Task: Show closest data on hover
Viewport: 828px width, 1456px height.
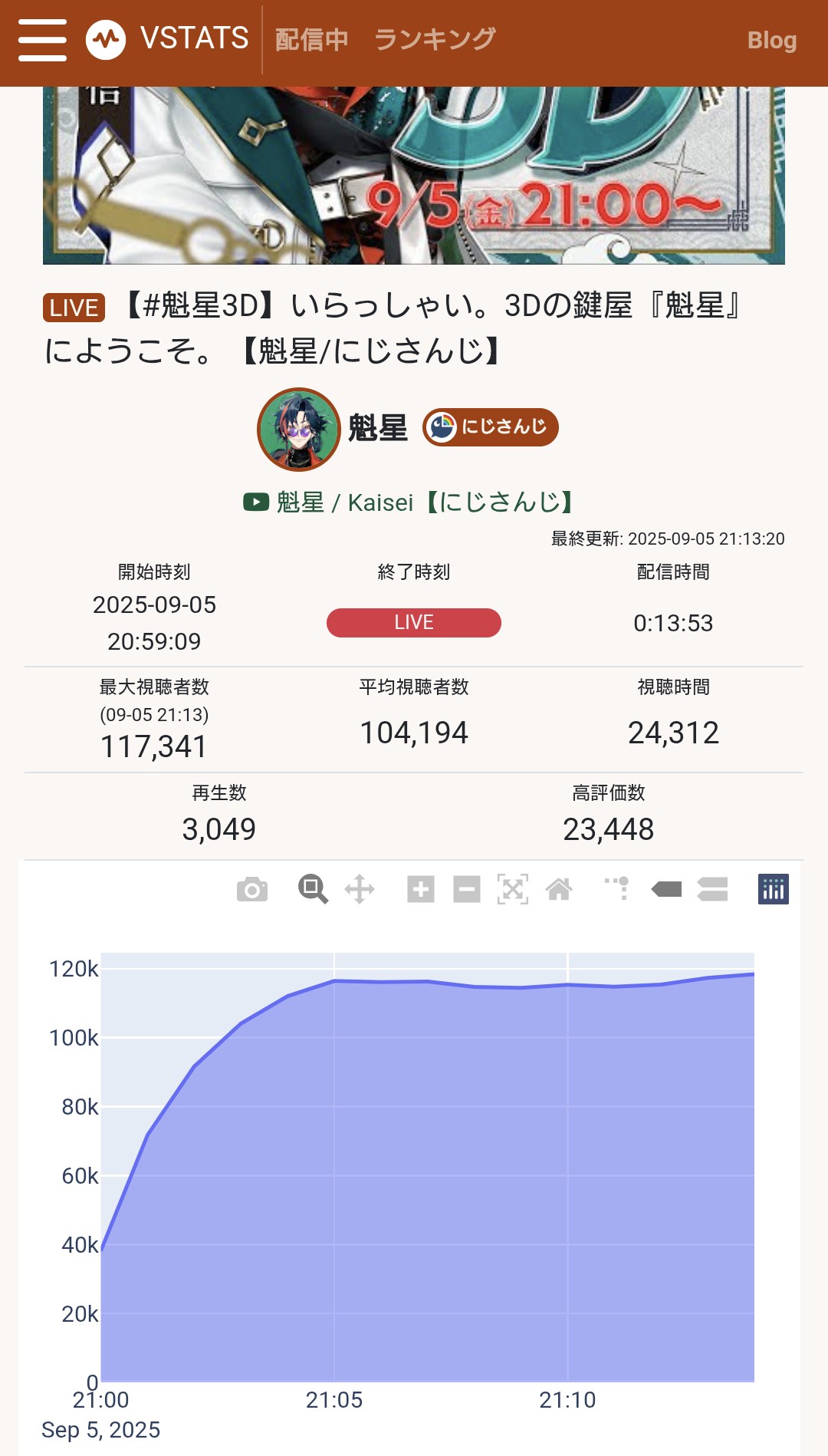Action: click(666, 890)
